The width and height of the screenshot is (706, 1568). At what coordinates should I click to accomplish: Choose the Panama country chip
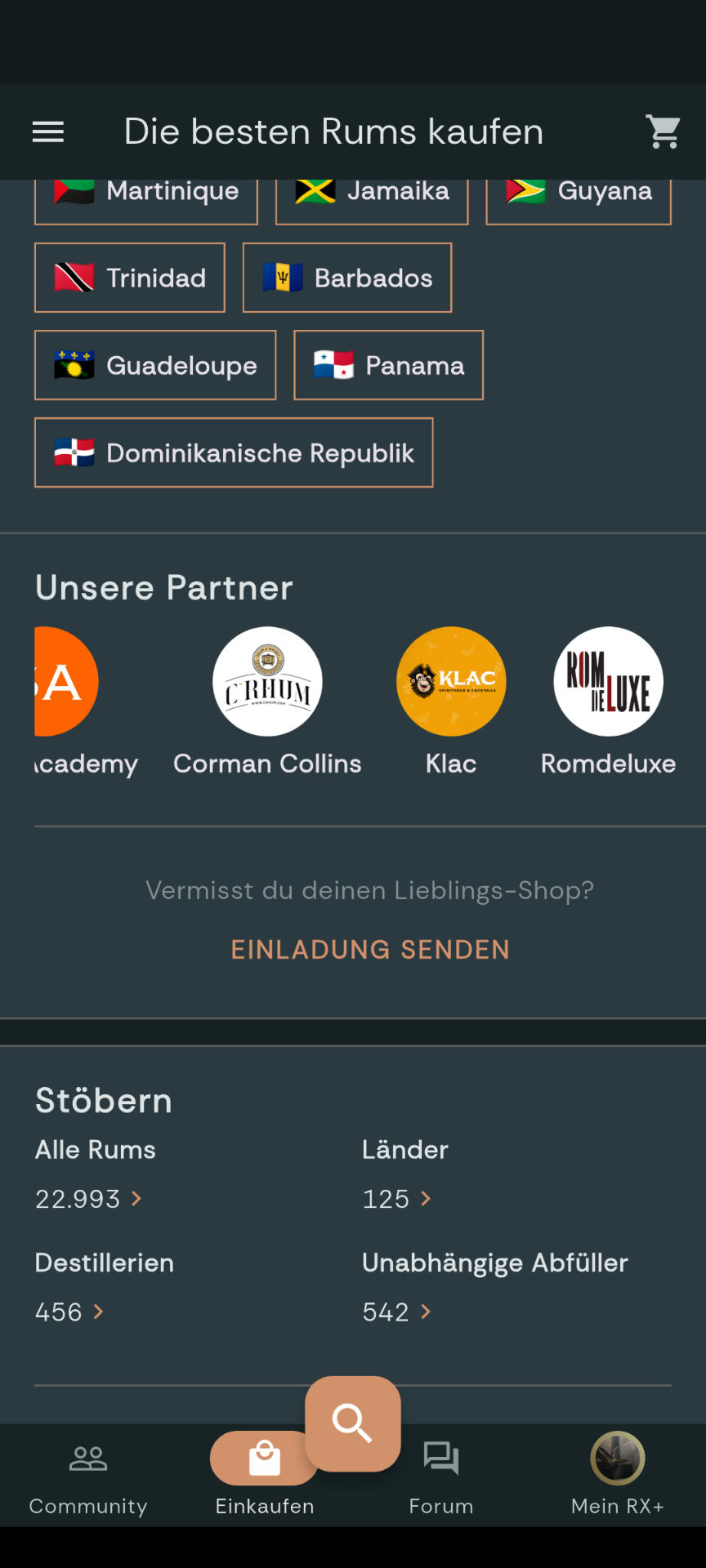click(x=388, y=365)
